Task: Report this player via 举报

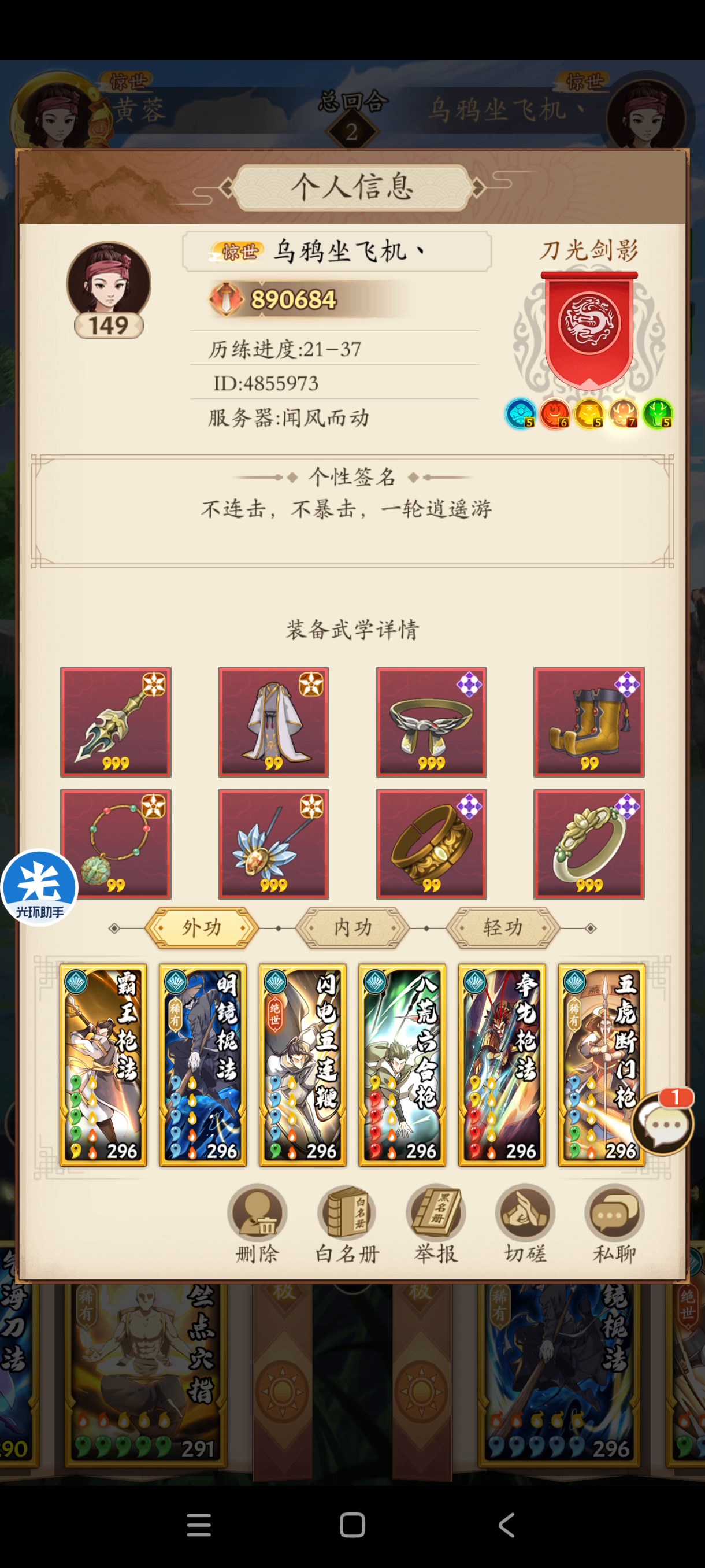Action: (x=436, y=1224)
